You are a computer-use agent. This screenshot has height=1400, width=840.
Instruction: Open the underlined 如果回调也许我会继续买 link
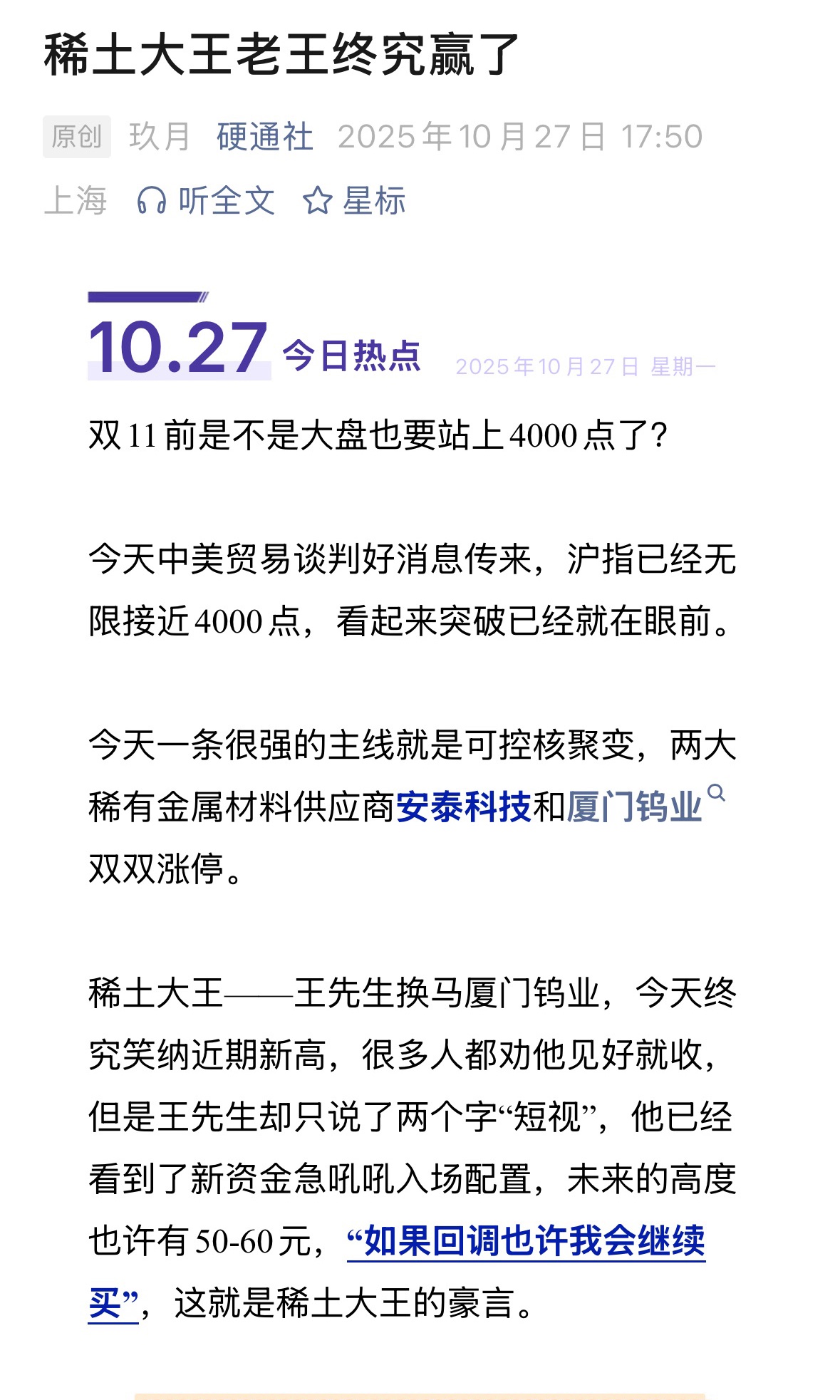526,1242
